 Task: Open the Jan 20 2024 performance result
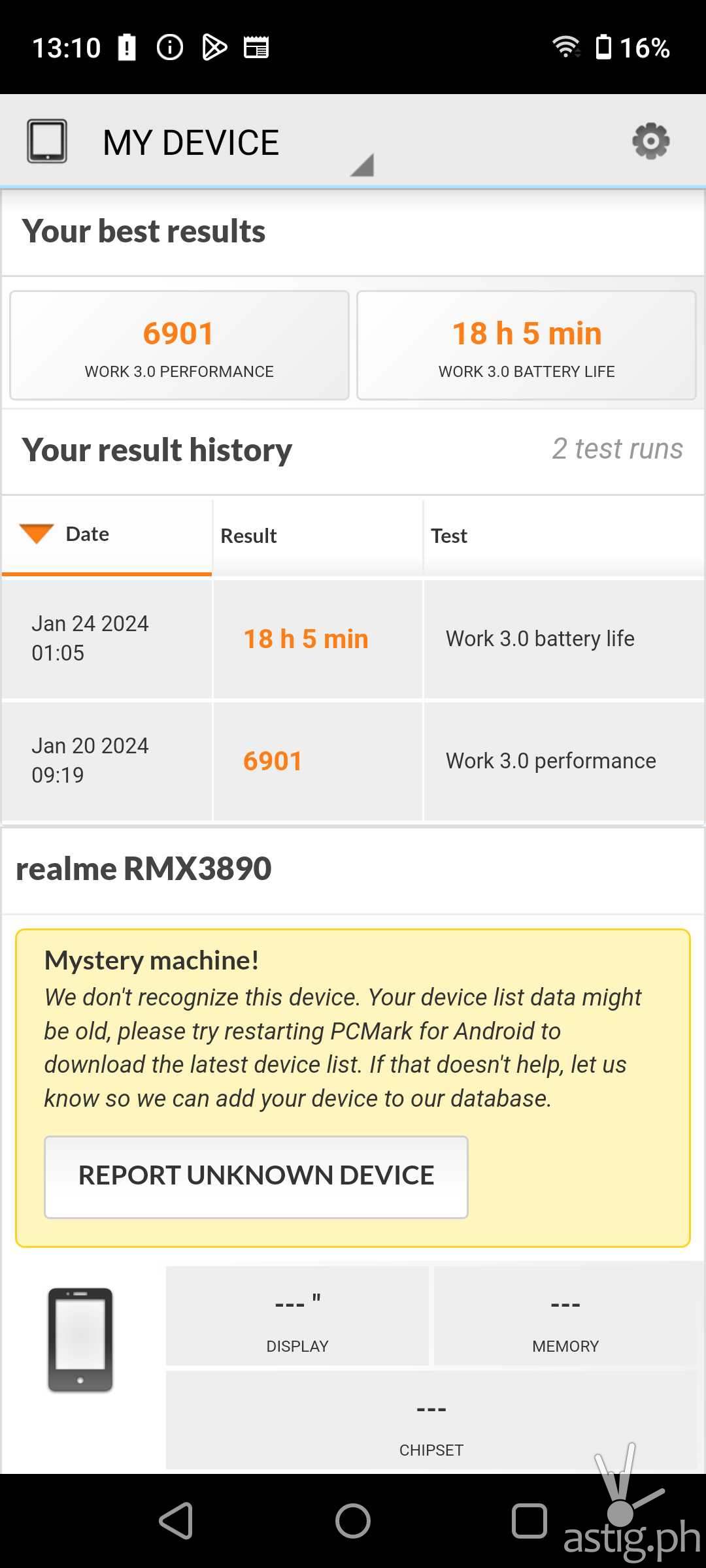point(353,761)
